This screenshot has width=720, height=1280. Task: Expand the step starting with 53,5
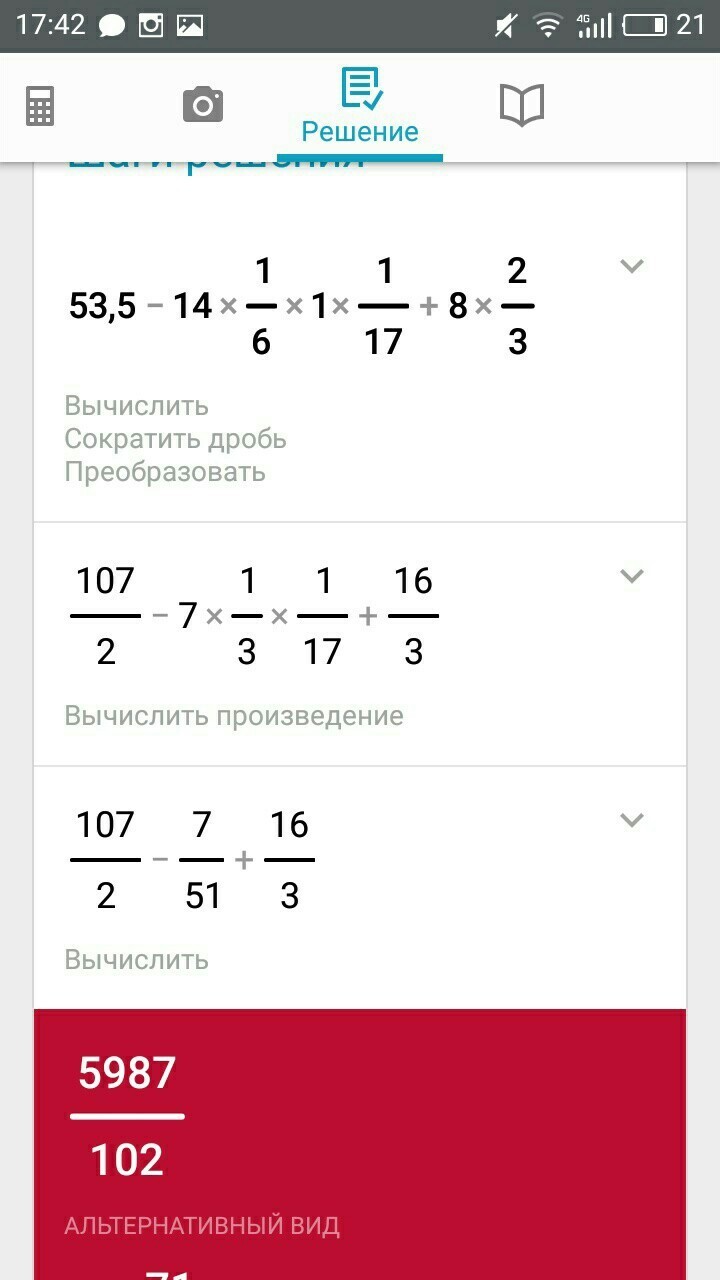(x=631, y=266)
